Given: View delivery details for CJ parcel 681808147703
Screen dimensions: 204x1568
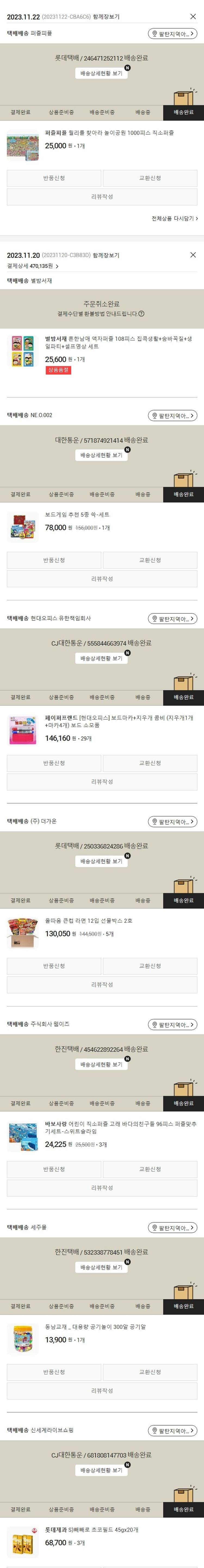Looking at the screenshot, I should coord(101,1470).
